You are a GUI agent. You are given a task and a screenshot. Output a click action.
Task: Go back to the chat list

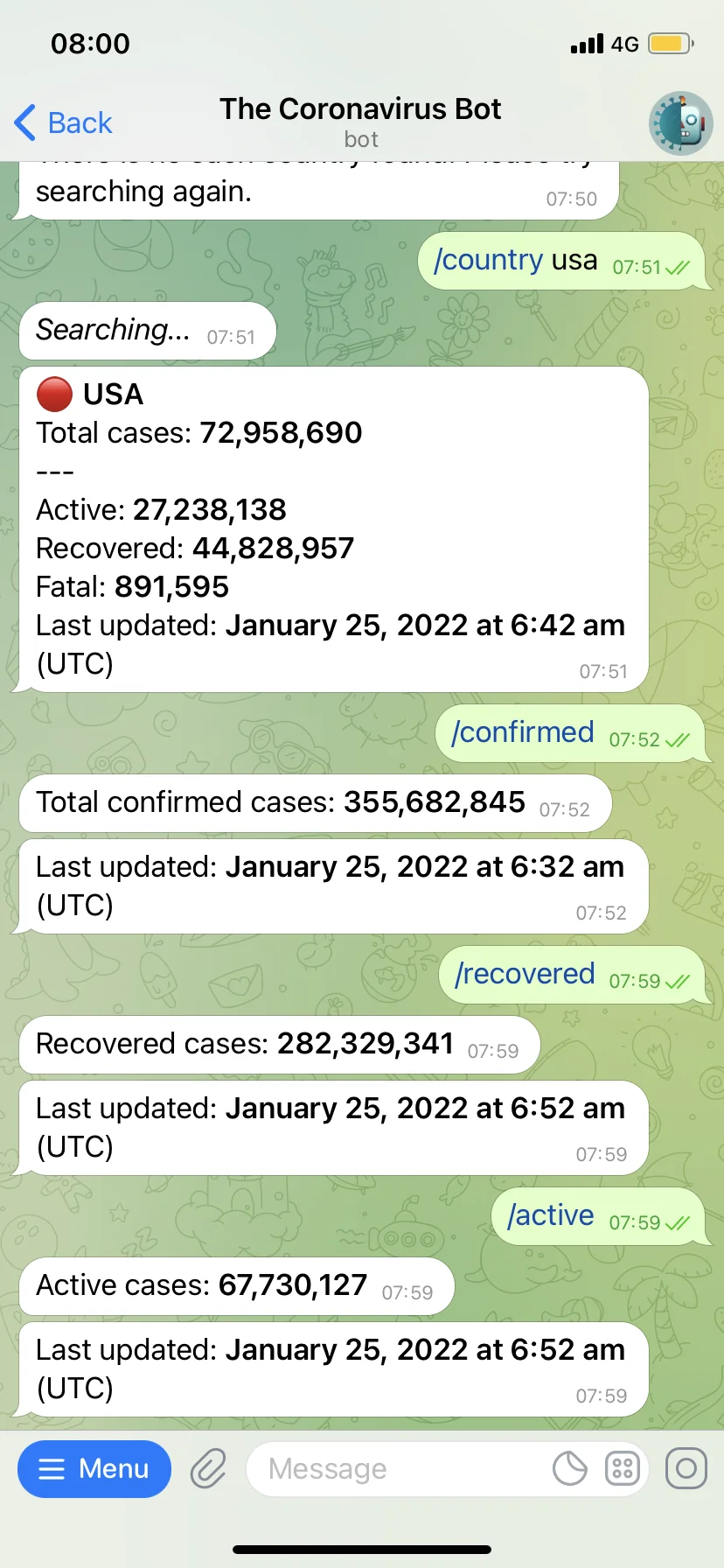[64, 123]
